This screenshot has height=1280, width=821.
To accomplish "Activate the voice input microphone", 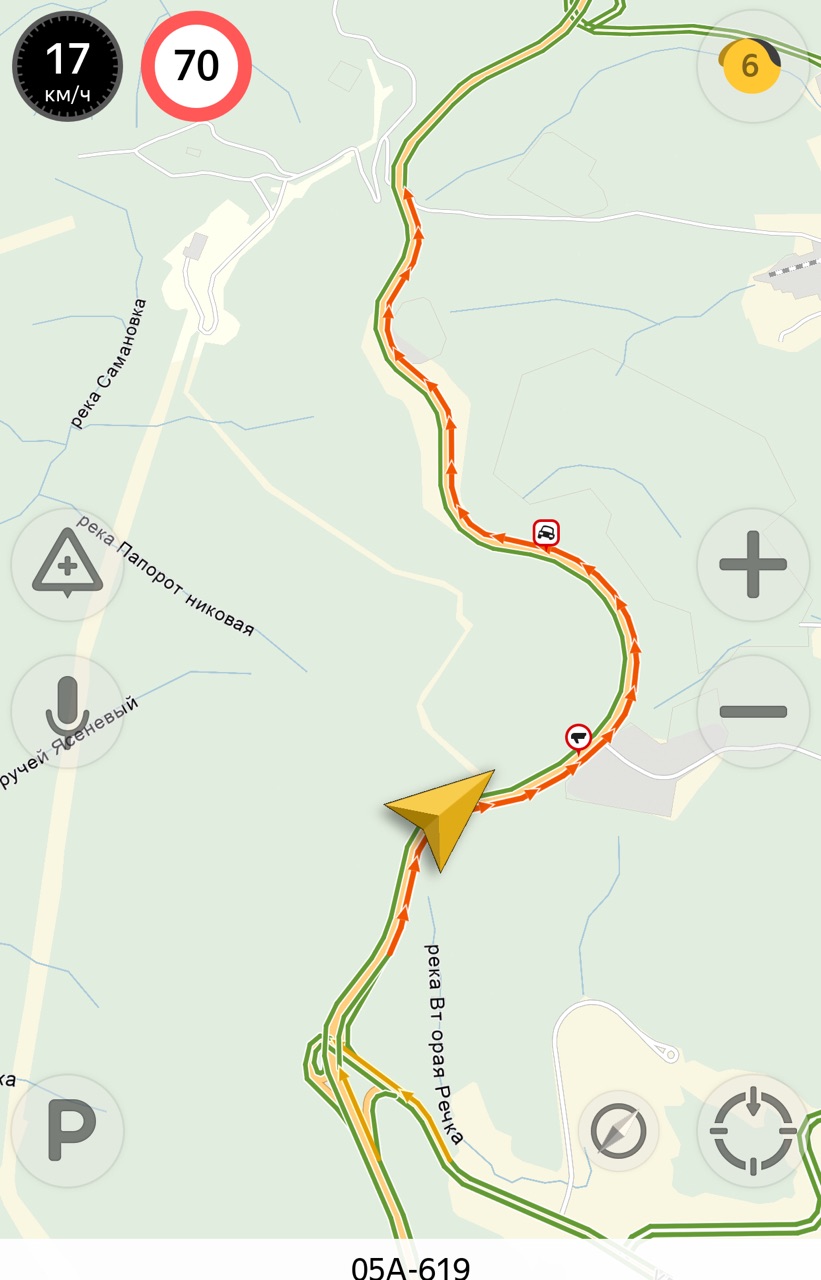I will 67,712.
